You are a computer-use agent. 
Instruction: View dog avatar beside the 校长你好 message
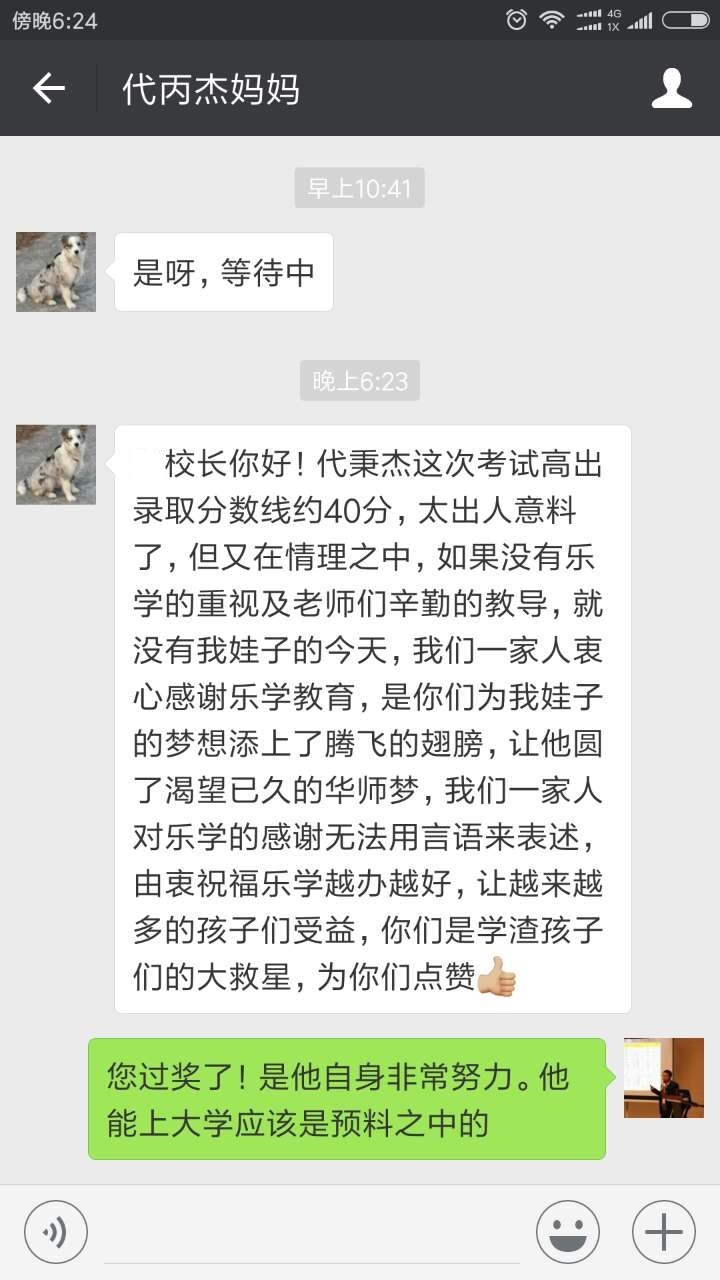click(x=56, y=464)
